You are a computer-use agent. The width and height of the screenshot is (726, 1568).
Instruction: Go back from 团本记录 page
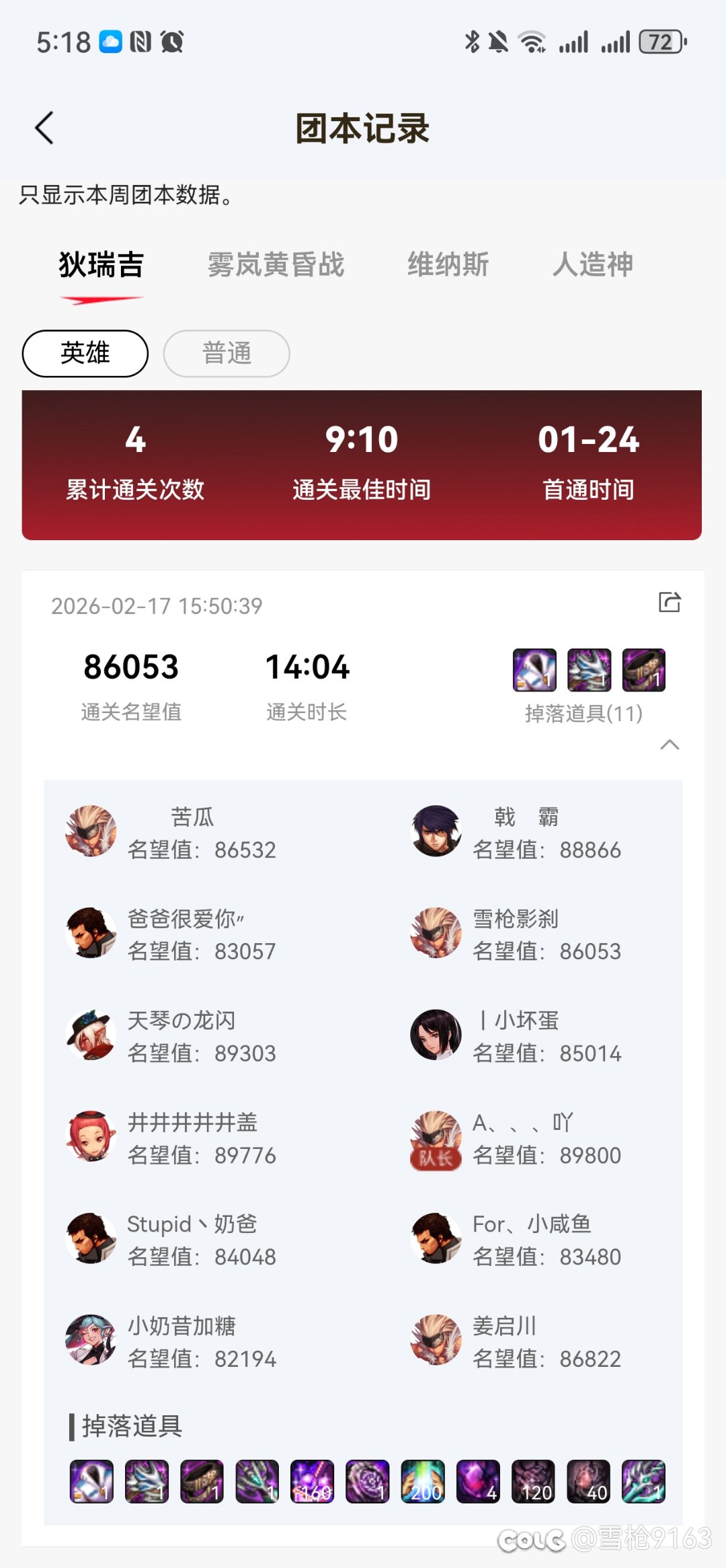point(44,128)
